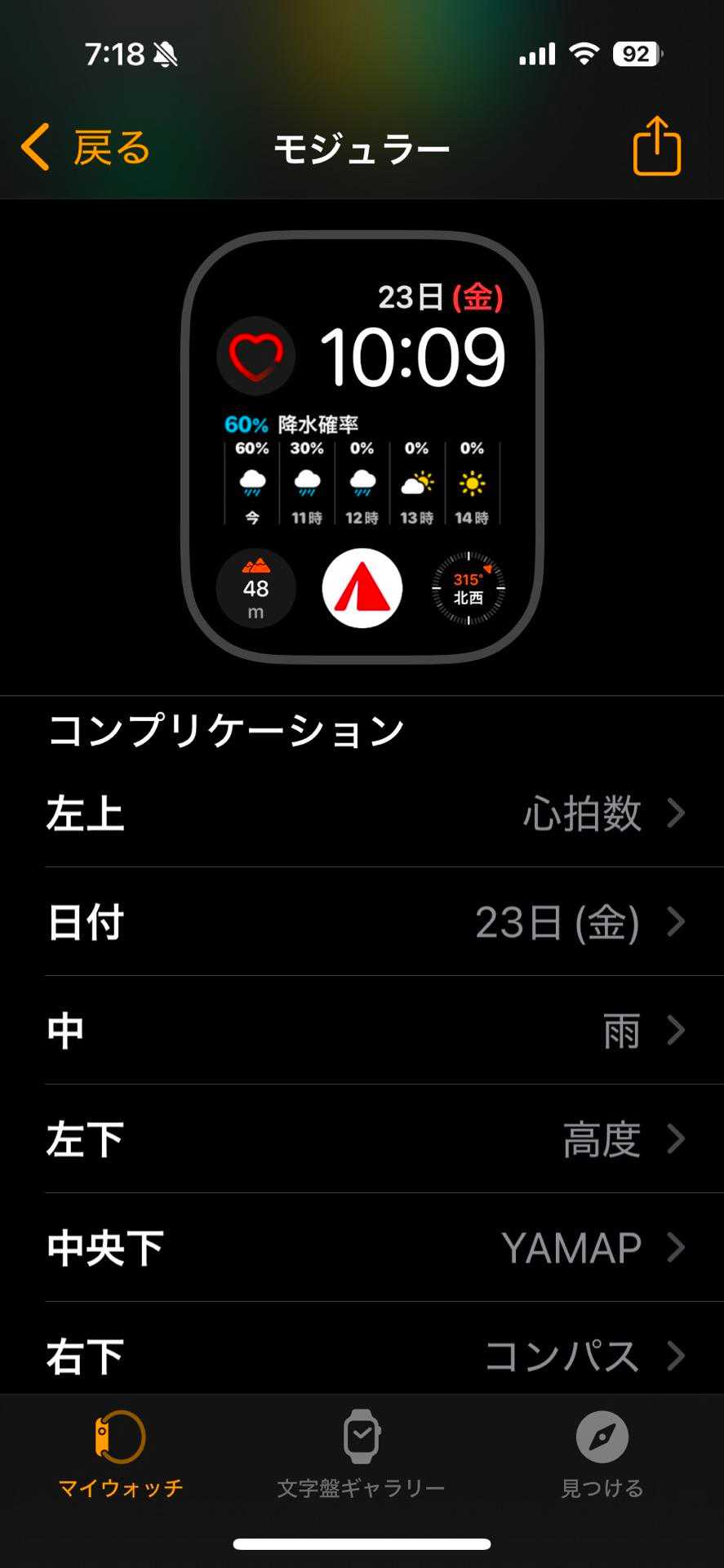Open the 文字盤ギャラリー tab
The image size is (724, 1568).
coord(362,1454)
